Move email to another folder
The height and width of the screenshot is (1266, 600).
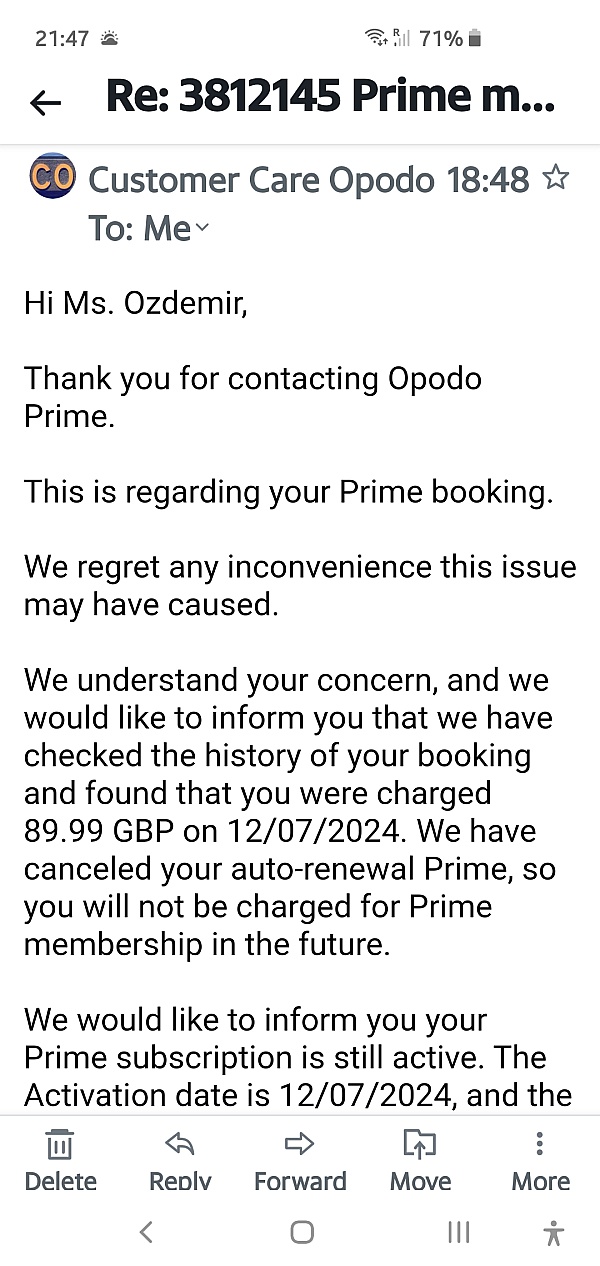click(420, 1161)
